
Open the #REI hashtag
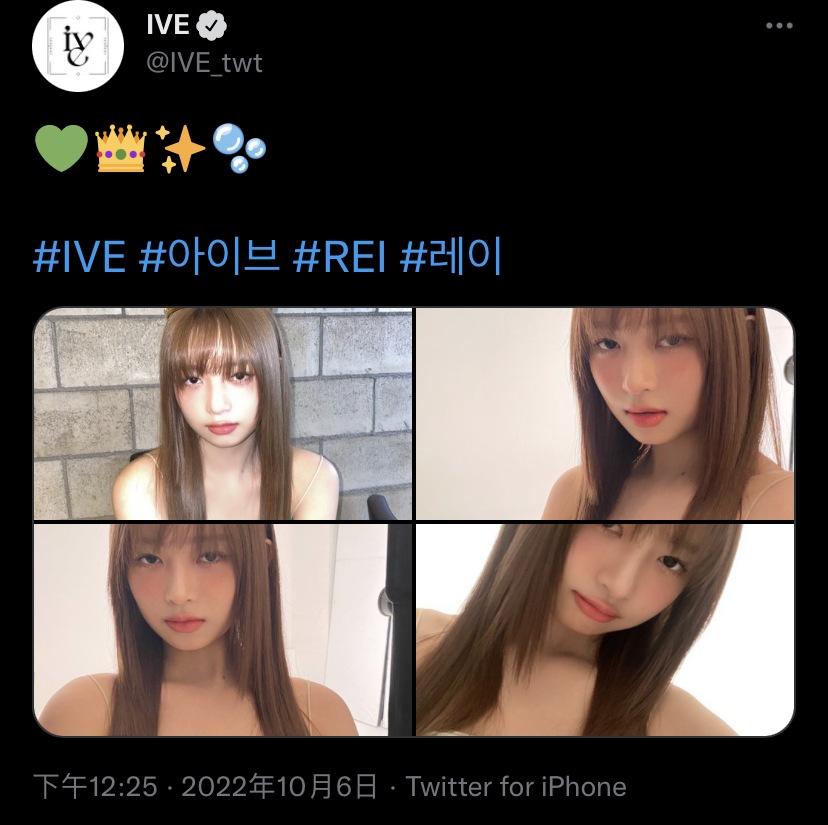[x=340, y=257]
